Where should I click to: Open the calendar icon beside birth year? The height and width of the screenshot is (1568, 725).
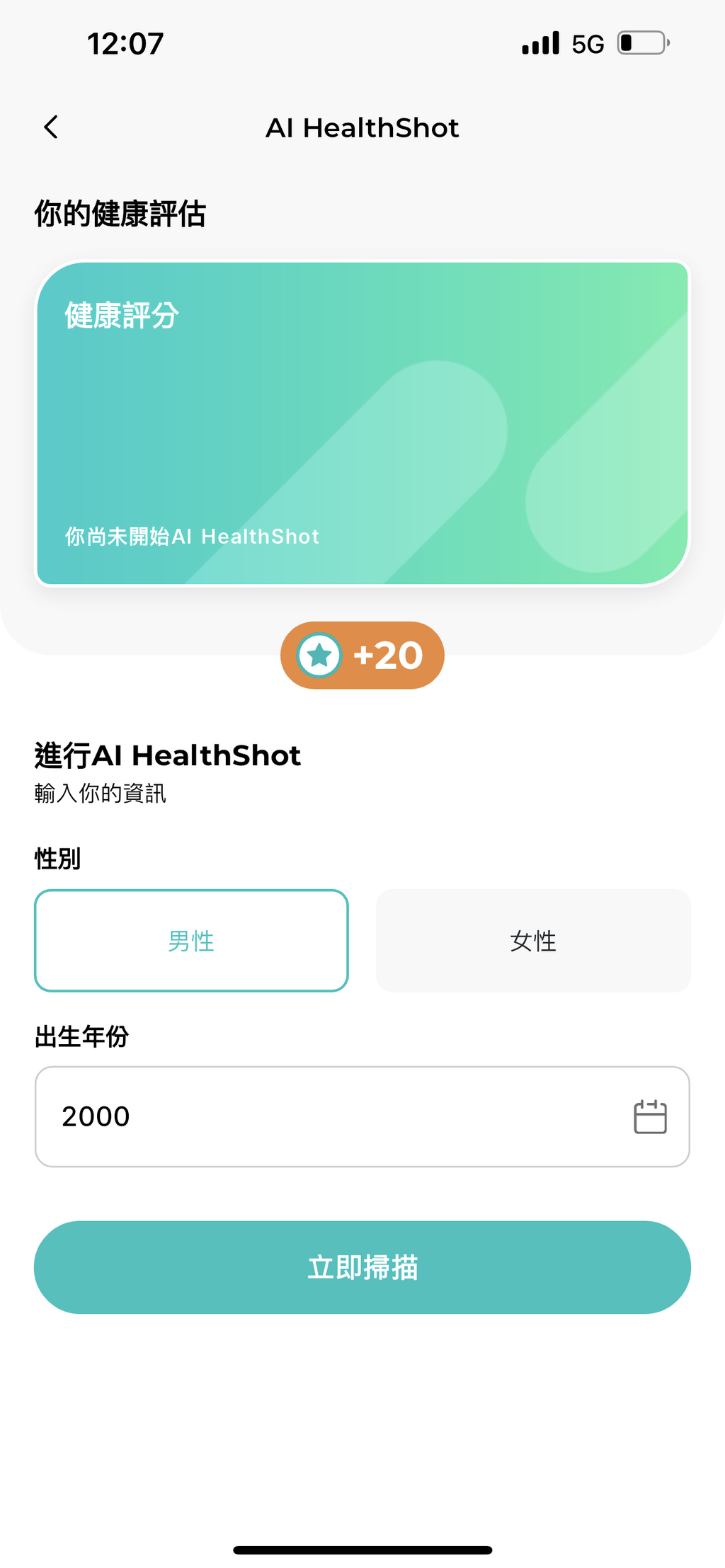(650, 1116)
